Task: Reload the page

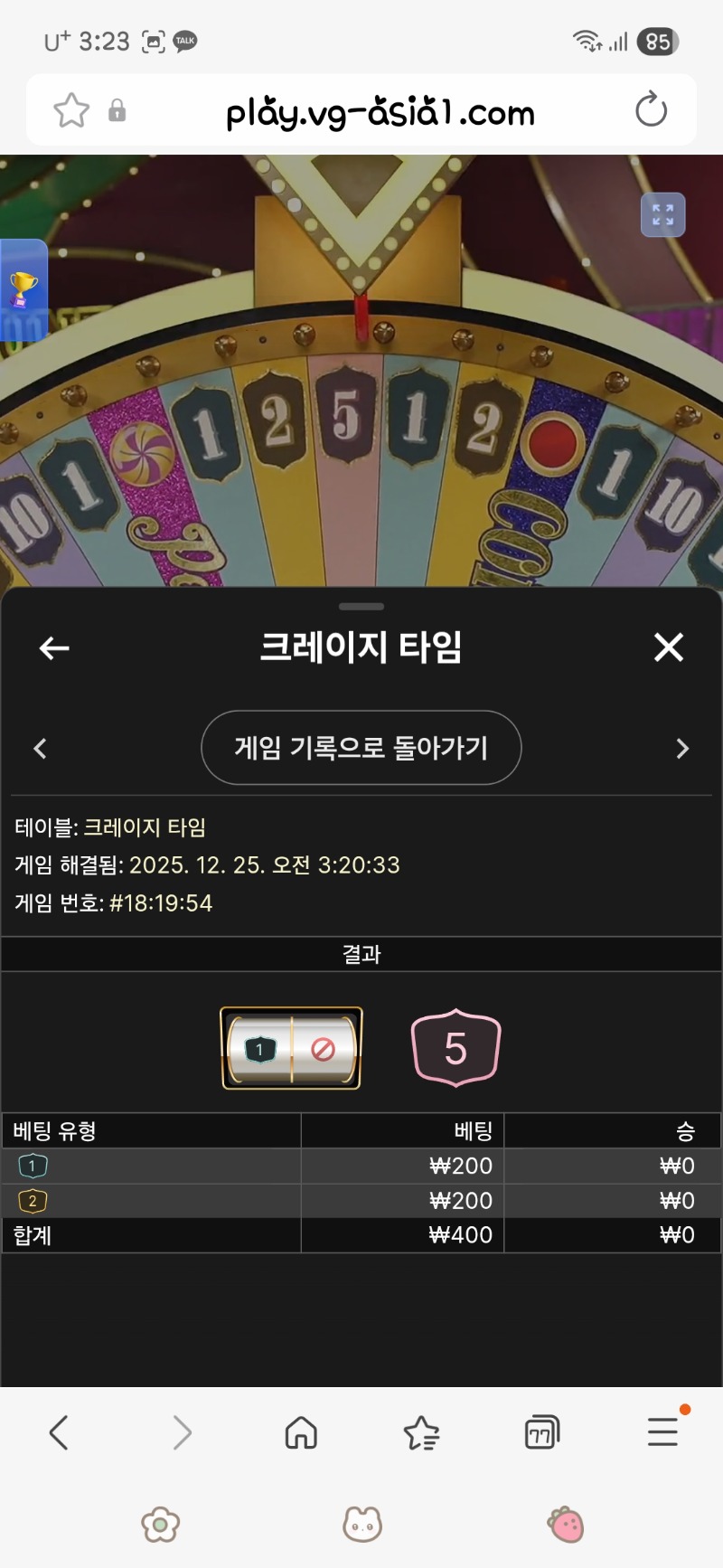Action: [651, 110]
